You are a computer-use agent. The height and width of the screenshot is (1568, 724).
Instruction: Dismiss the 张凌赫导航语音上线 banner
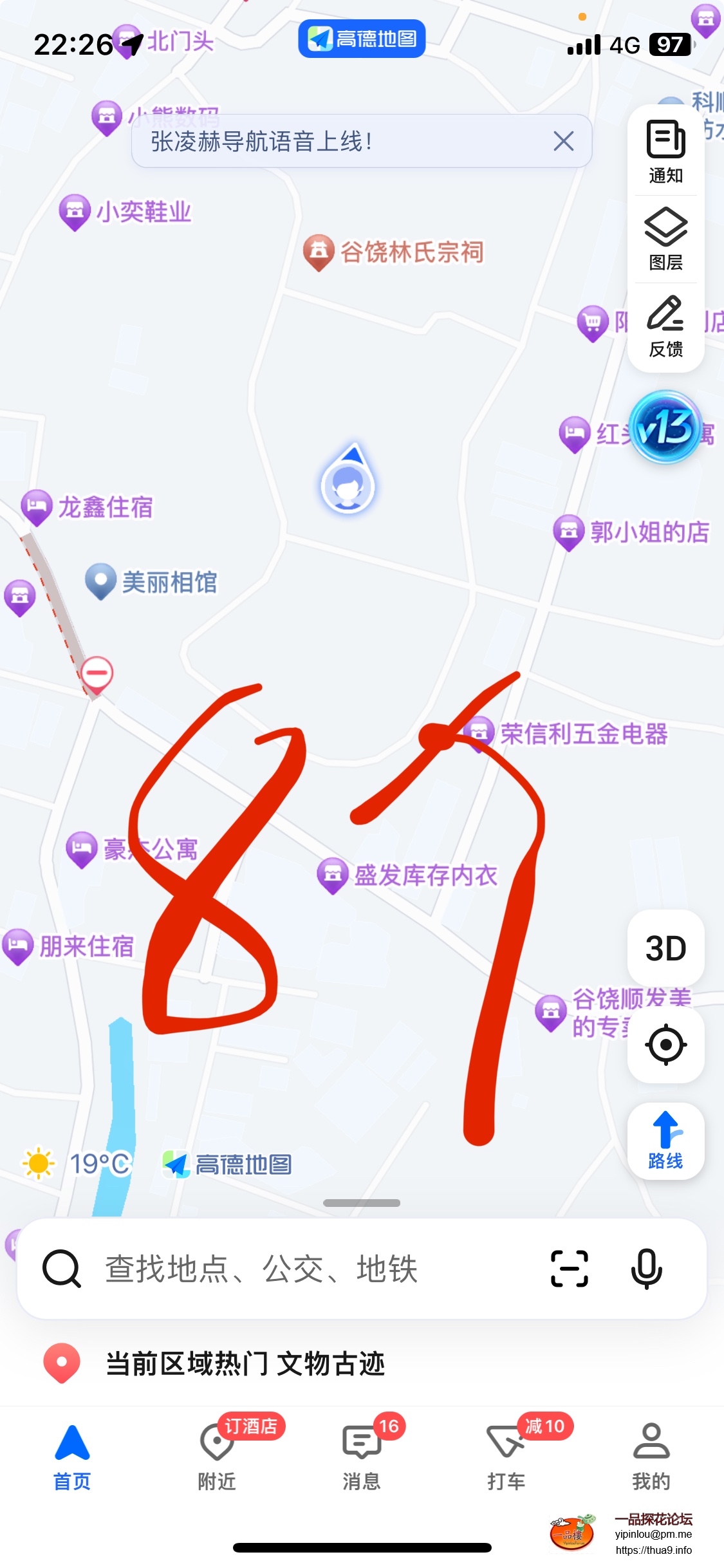coord(563,141)
